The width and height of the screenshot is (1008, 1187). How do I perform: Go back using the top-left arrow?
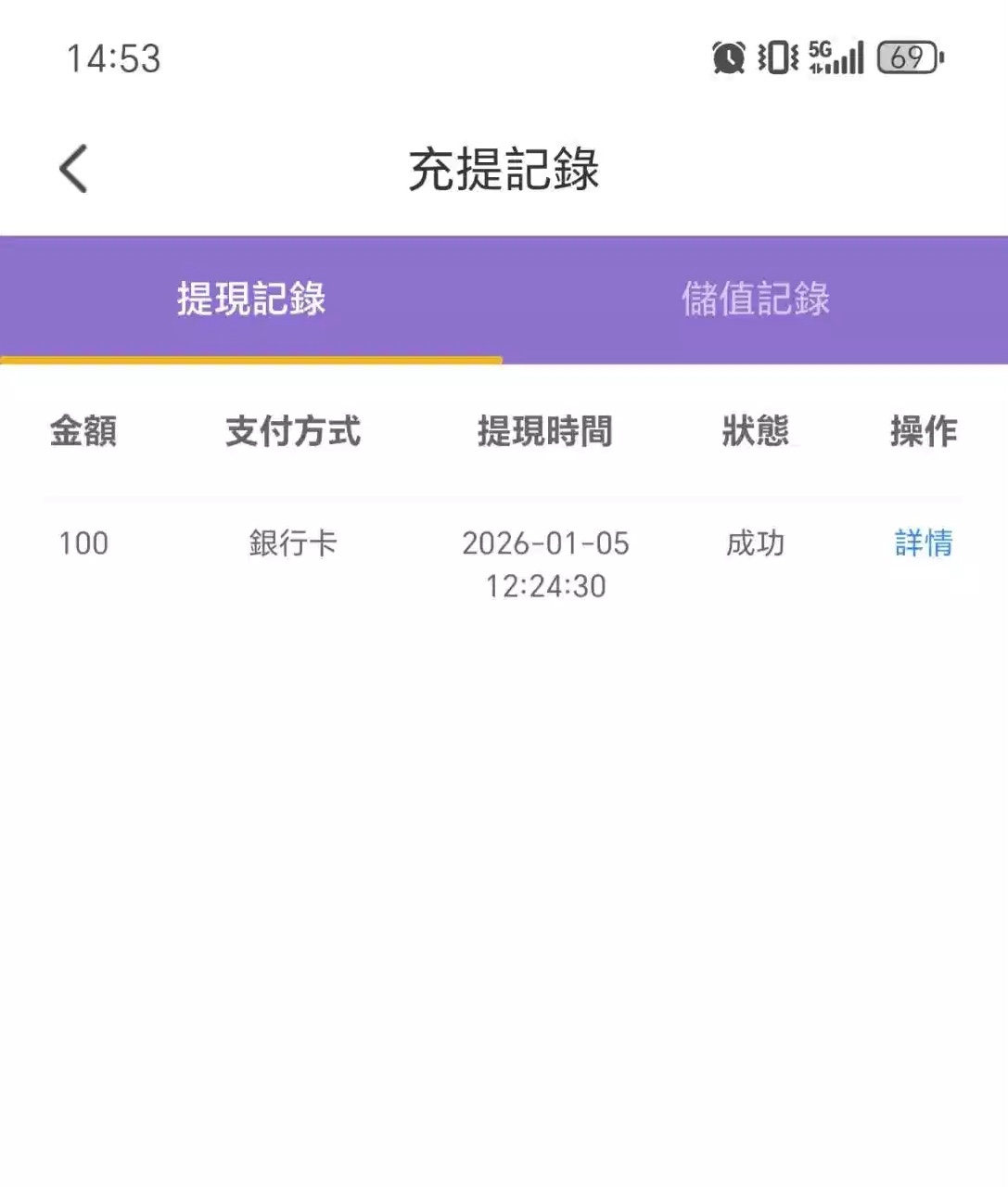[x=73, y=169]
